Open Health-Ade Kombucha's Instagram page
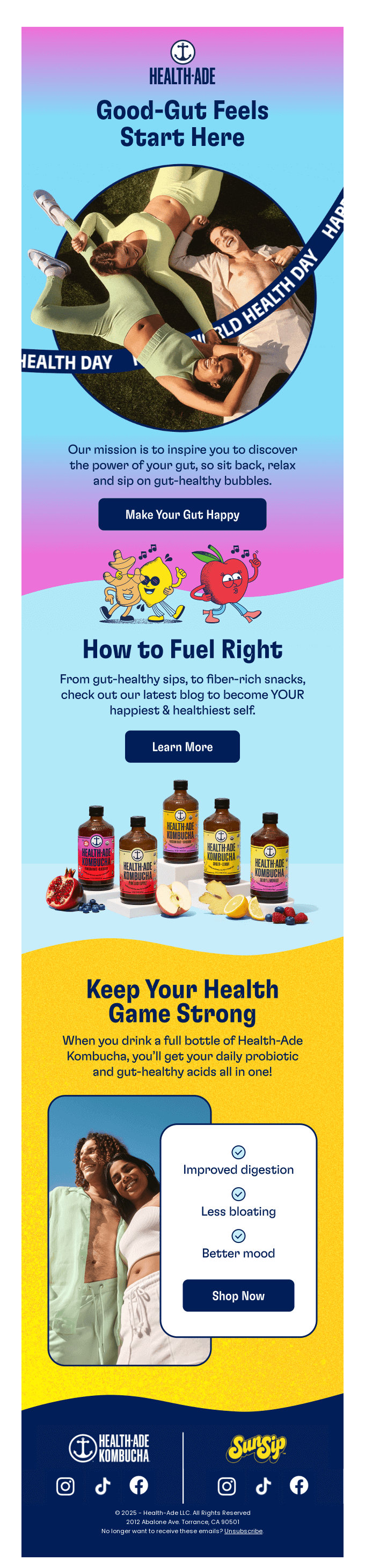 pos(65,1486)
